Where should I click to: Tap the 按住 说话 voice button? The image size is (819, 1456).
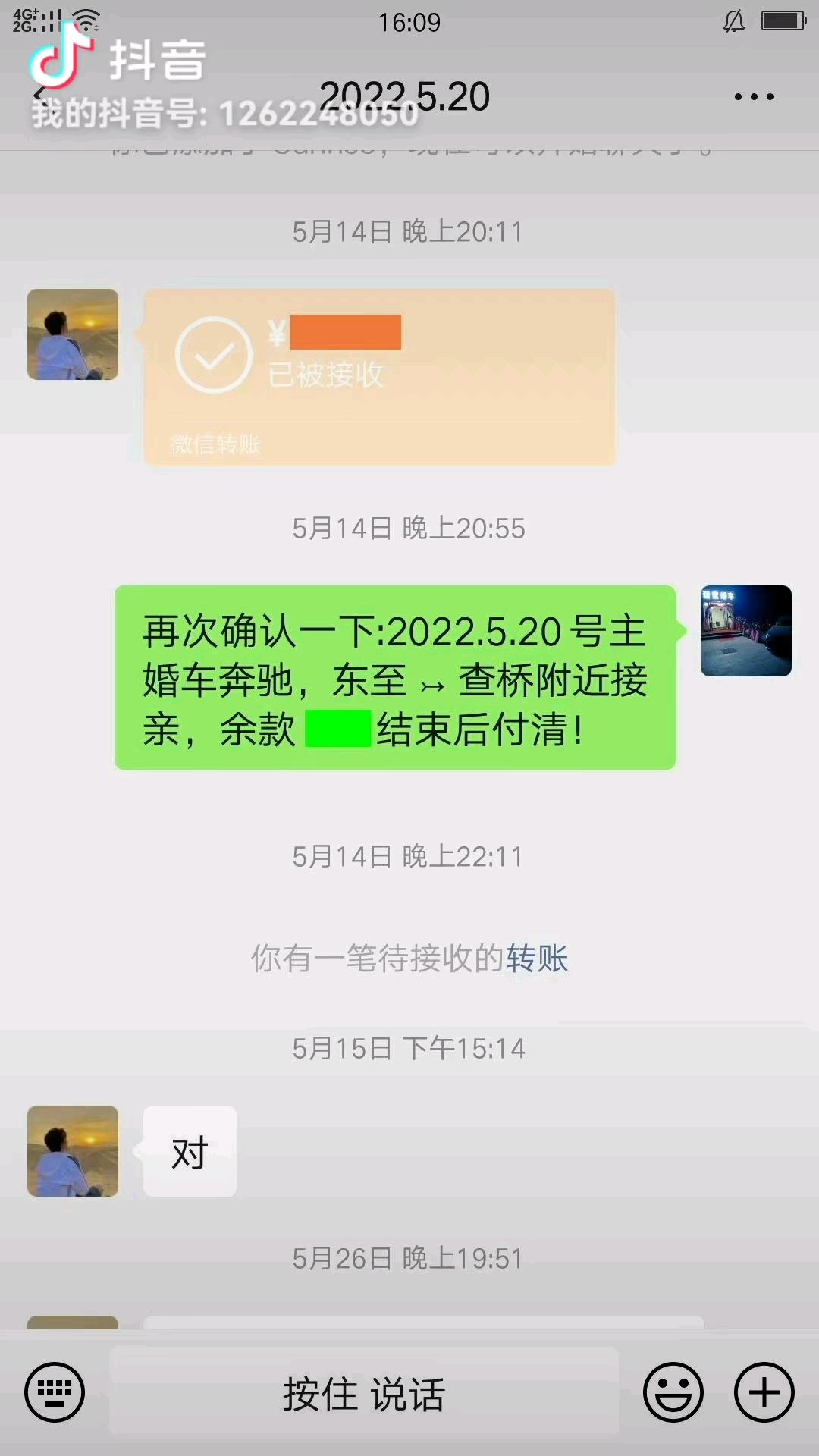pyautogui.click(x=364, y=1394)
